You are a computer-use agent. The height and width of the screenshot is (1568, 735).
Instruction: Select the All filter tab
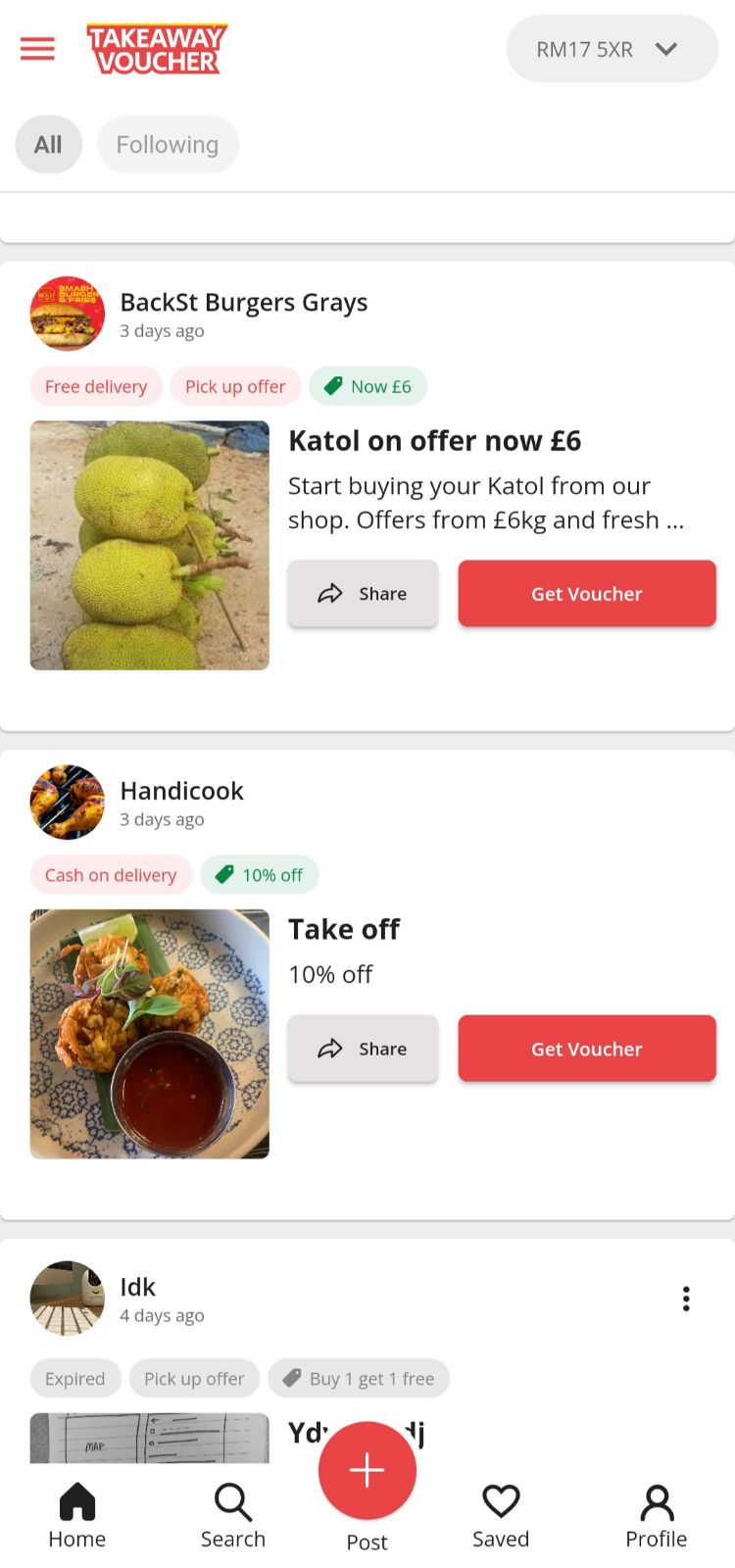(48, 145)
